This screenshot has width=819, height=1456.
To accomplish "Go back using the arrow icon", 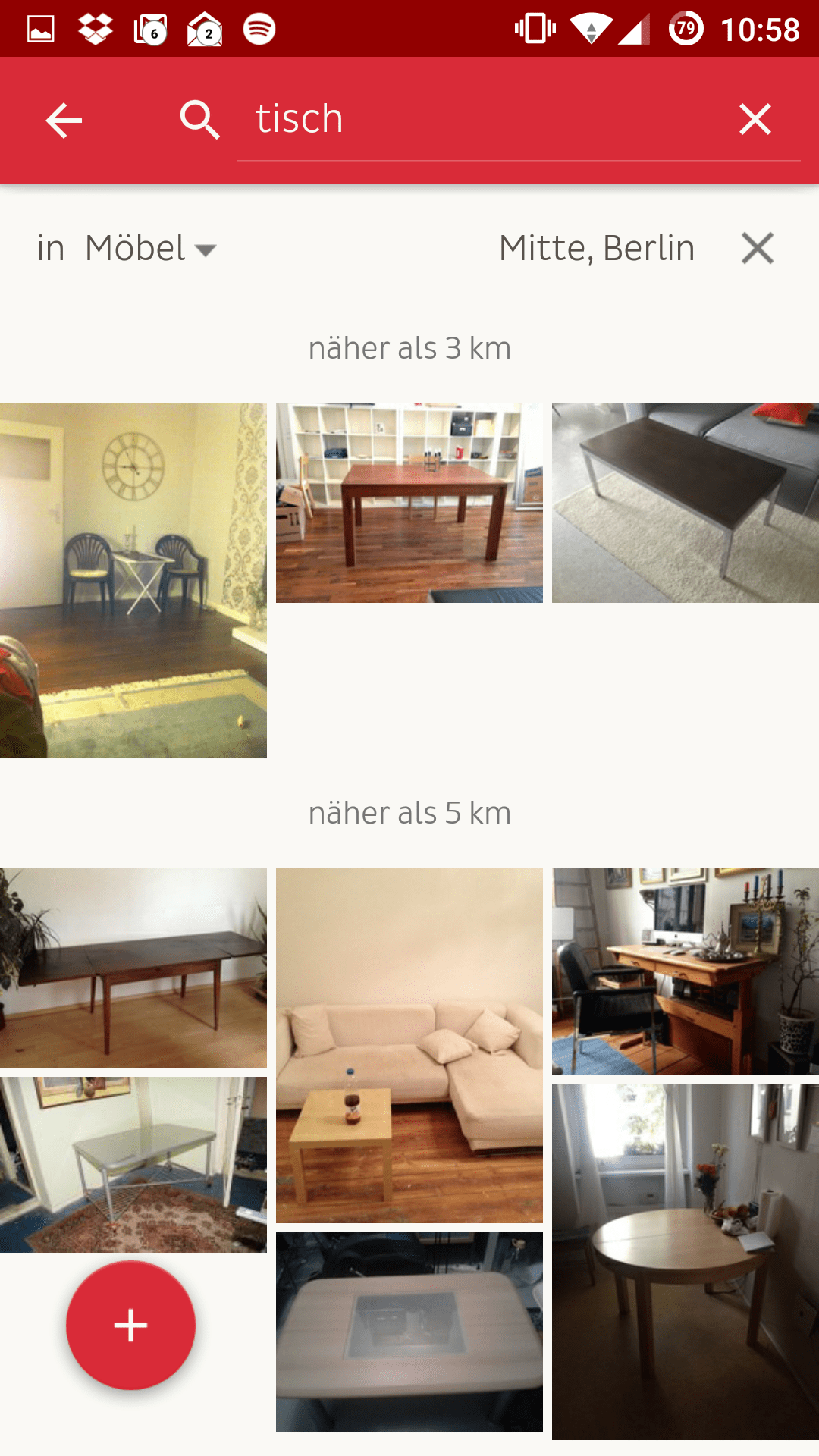I will pos(64,120).
